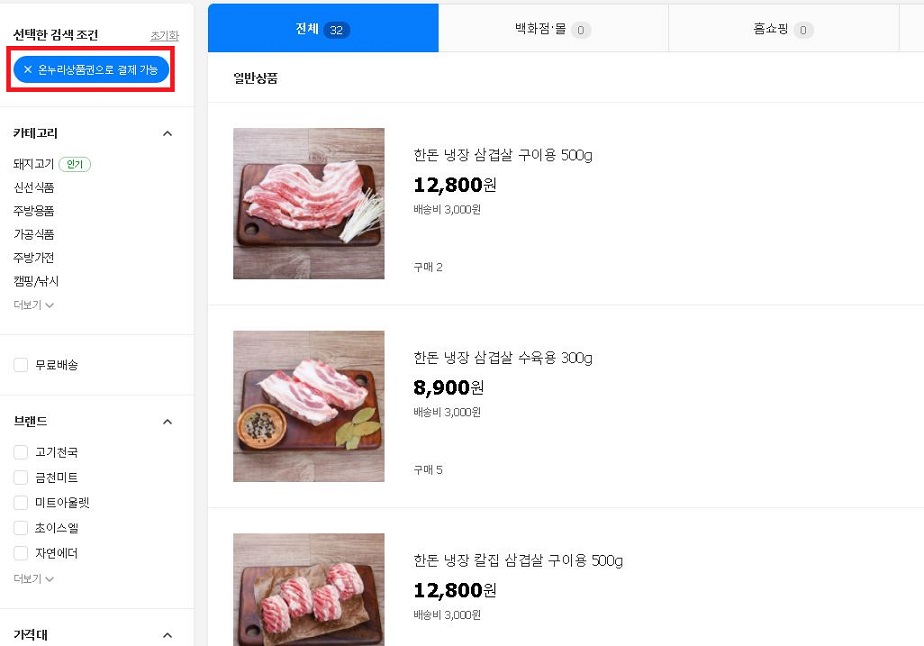The height and width of the screenshot is (646, 924).
Task: Check the 고기천국 brand
Action: [21, 452]
